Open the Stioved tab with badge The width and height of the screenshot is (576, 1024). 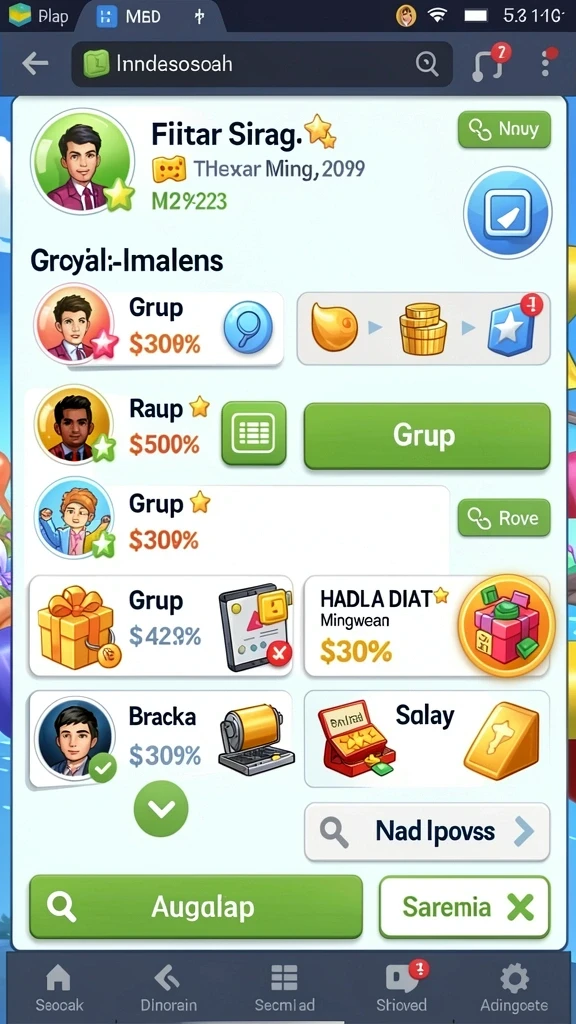point(401,988)
